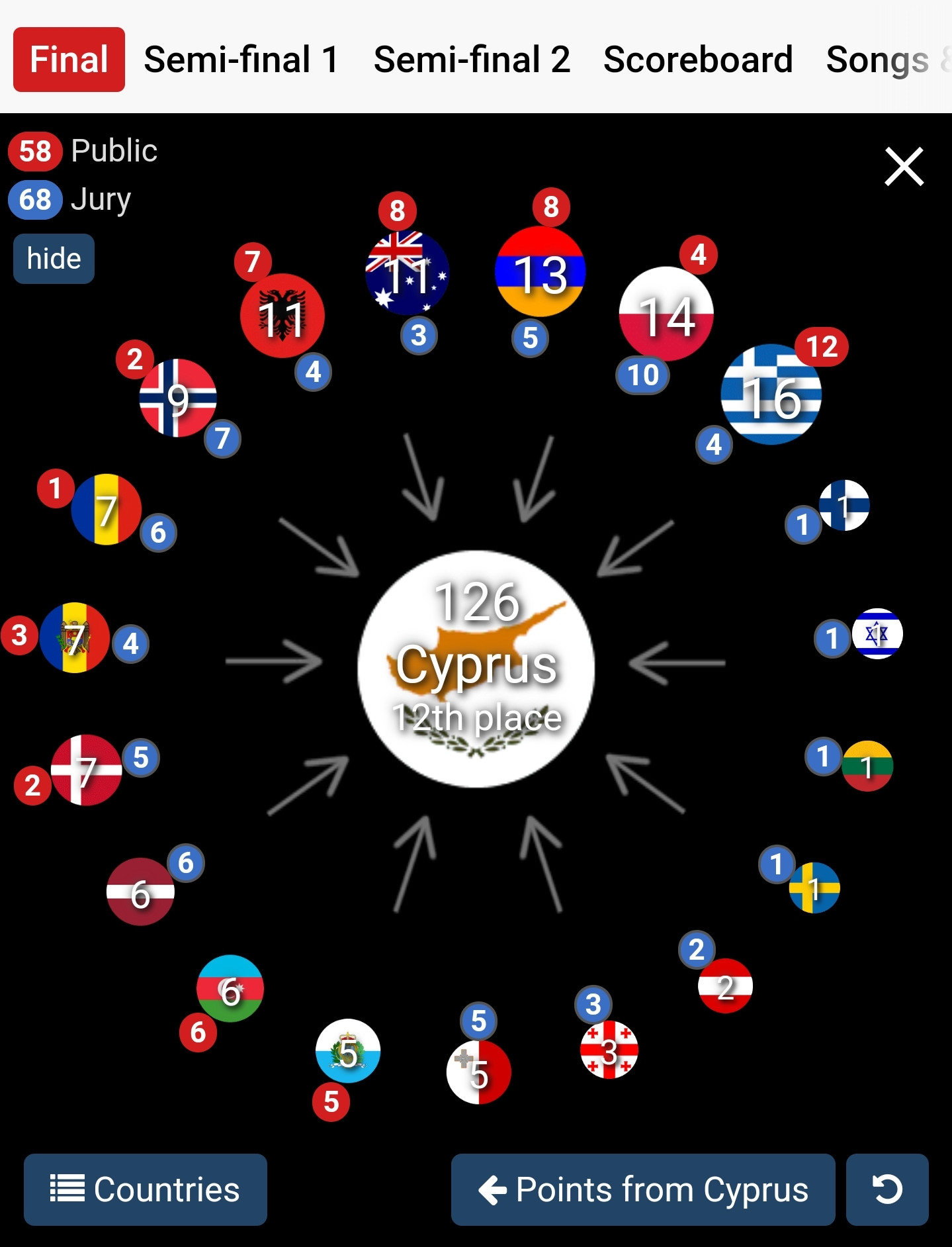Select the Greece flag with 16 points
The width and height of the screenshot is (952, 1247).
coord(771,395)
